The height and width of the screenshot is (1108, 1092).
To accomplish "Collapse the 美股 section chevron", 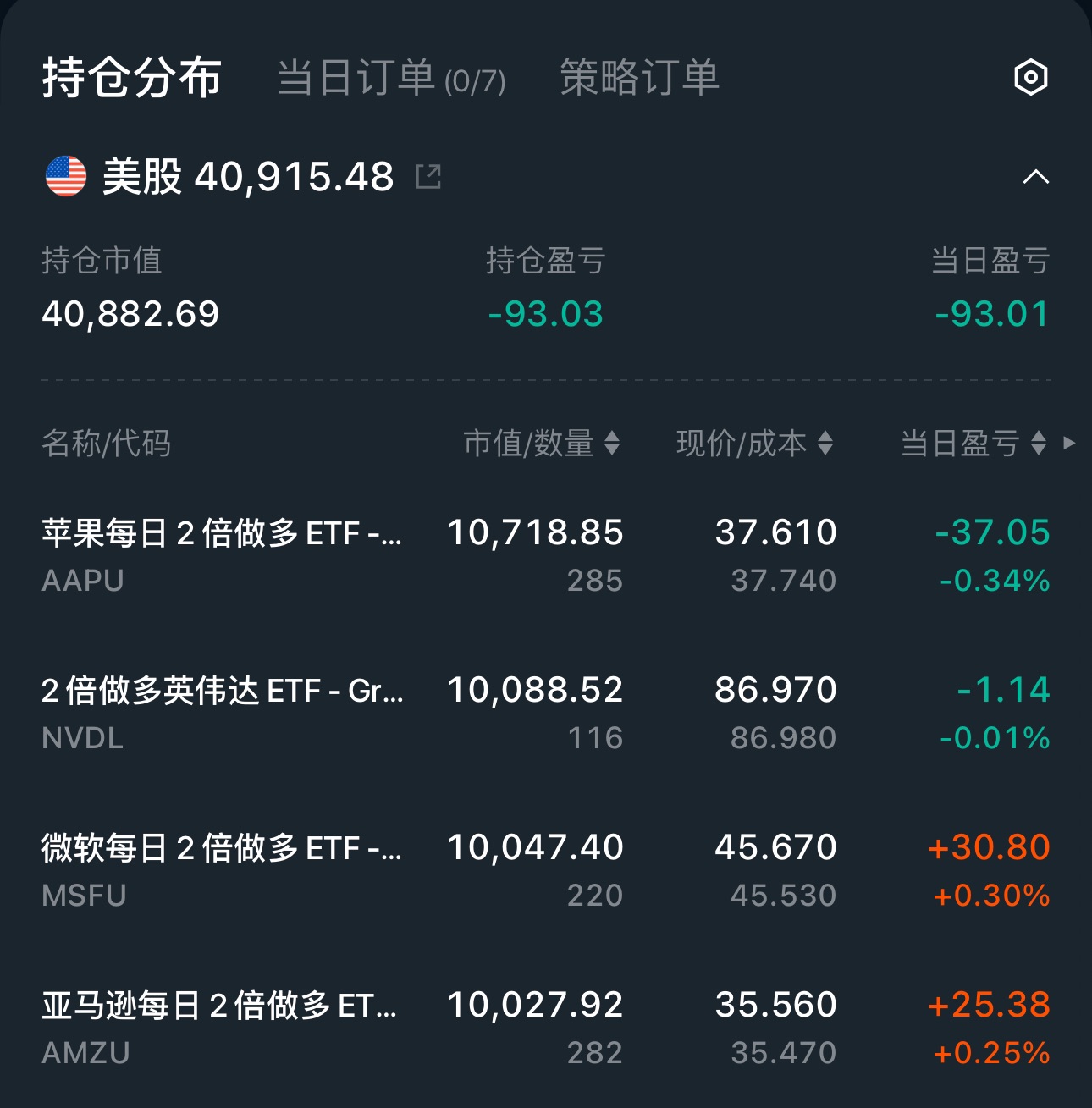I will (1035, 177).
